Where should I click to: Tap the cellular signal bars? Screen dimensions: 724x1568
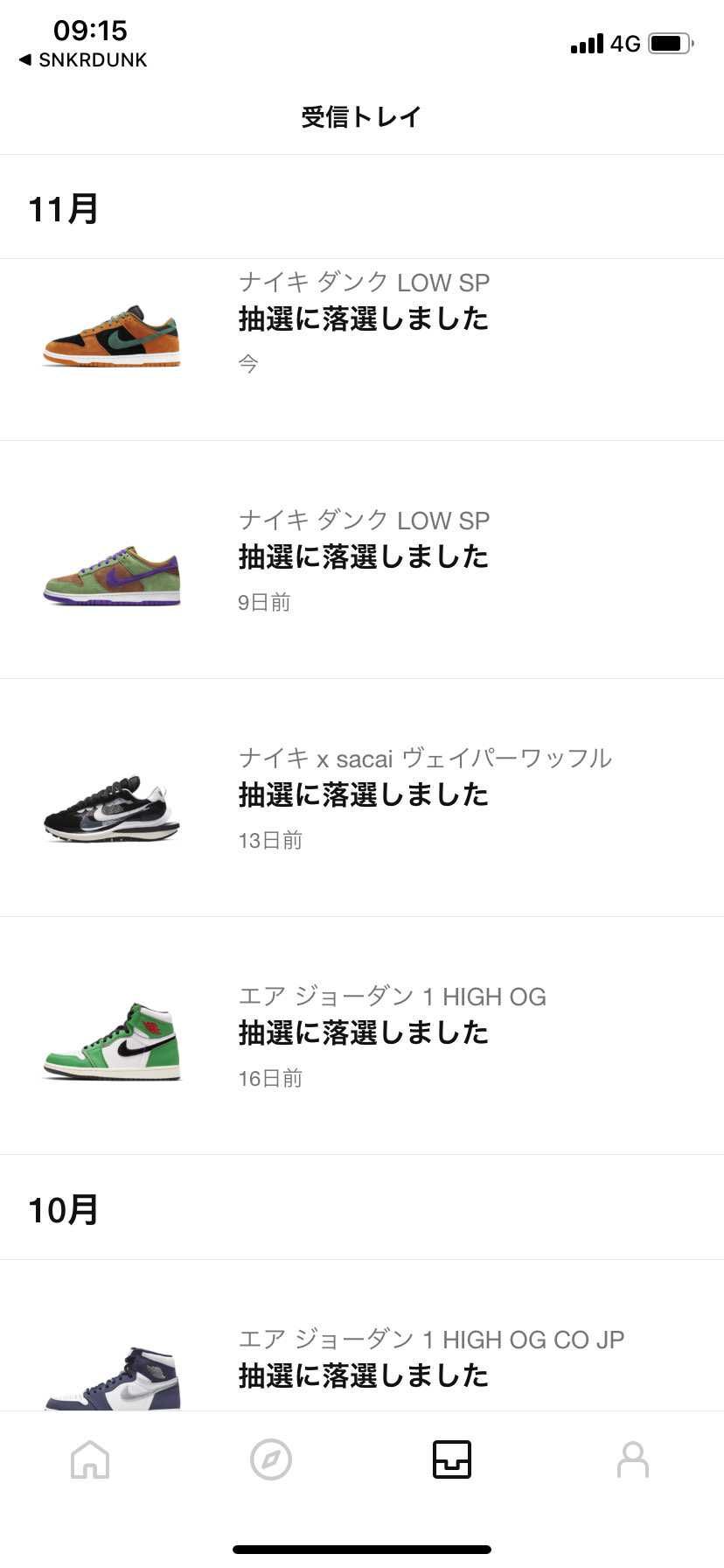(x=585, y=43)
